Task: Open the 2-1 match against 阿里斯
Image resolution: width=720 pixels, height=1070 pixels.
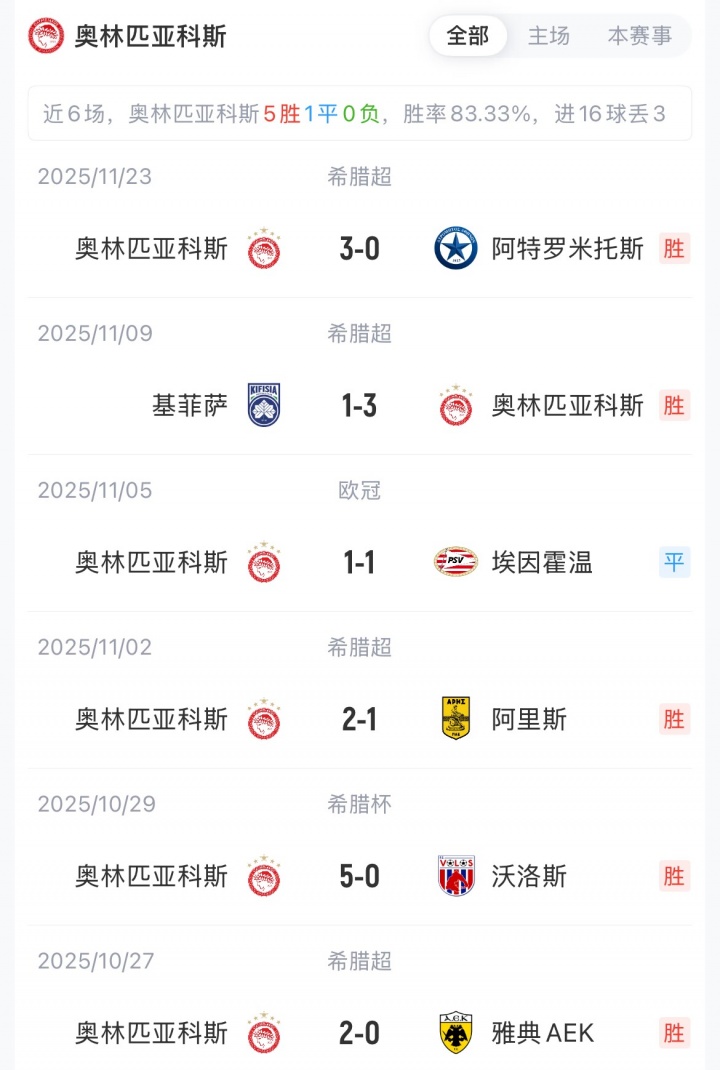Action: point(360,719)
